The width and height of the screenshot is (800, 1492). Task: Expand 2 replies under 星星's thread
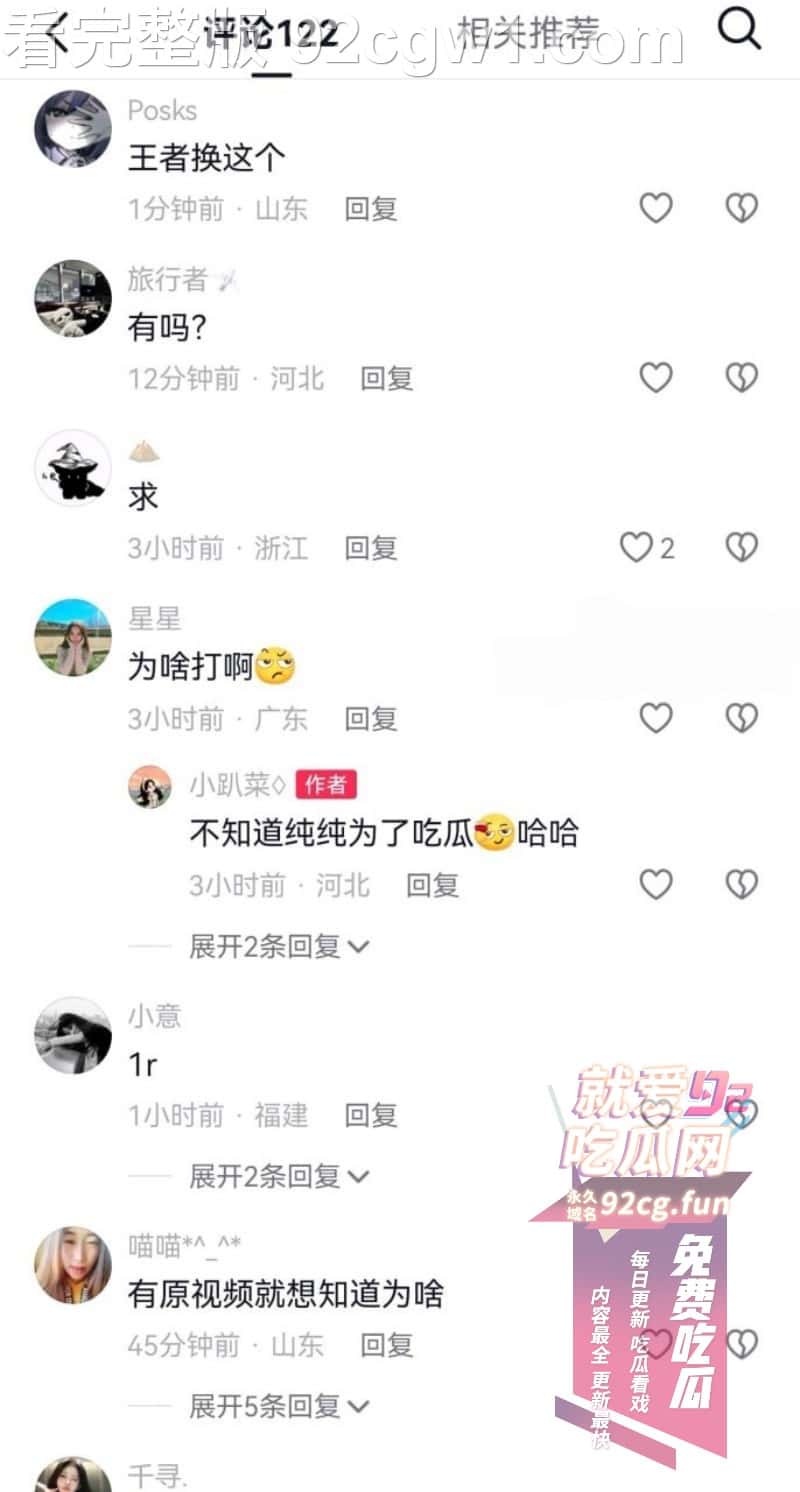[279, 946]
